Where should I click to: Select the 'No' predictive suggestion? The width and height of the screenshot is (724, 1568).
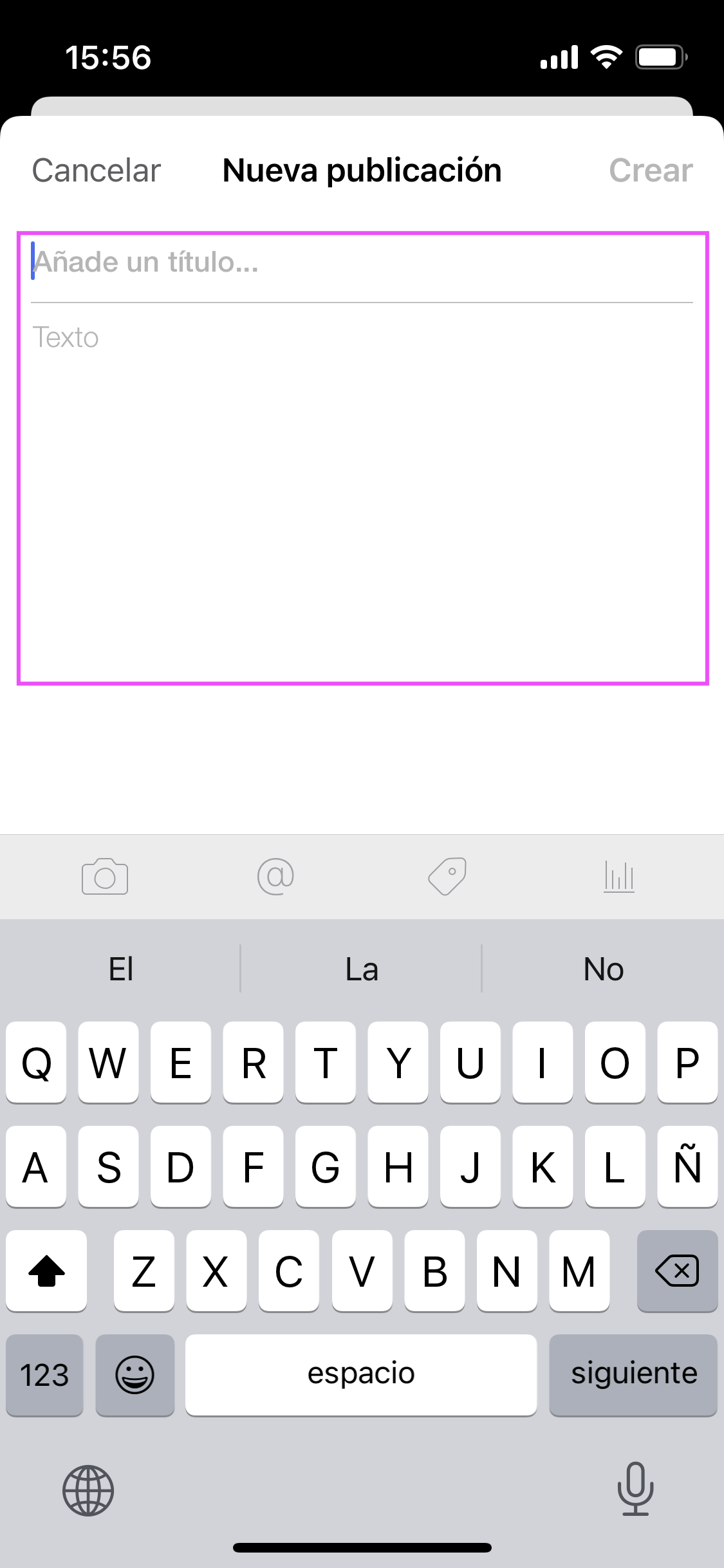click(603, 969)
